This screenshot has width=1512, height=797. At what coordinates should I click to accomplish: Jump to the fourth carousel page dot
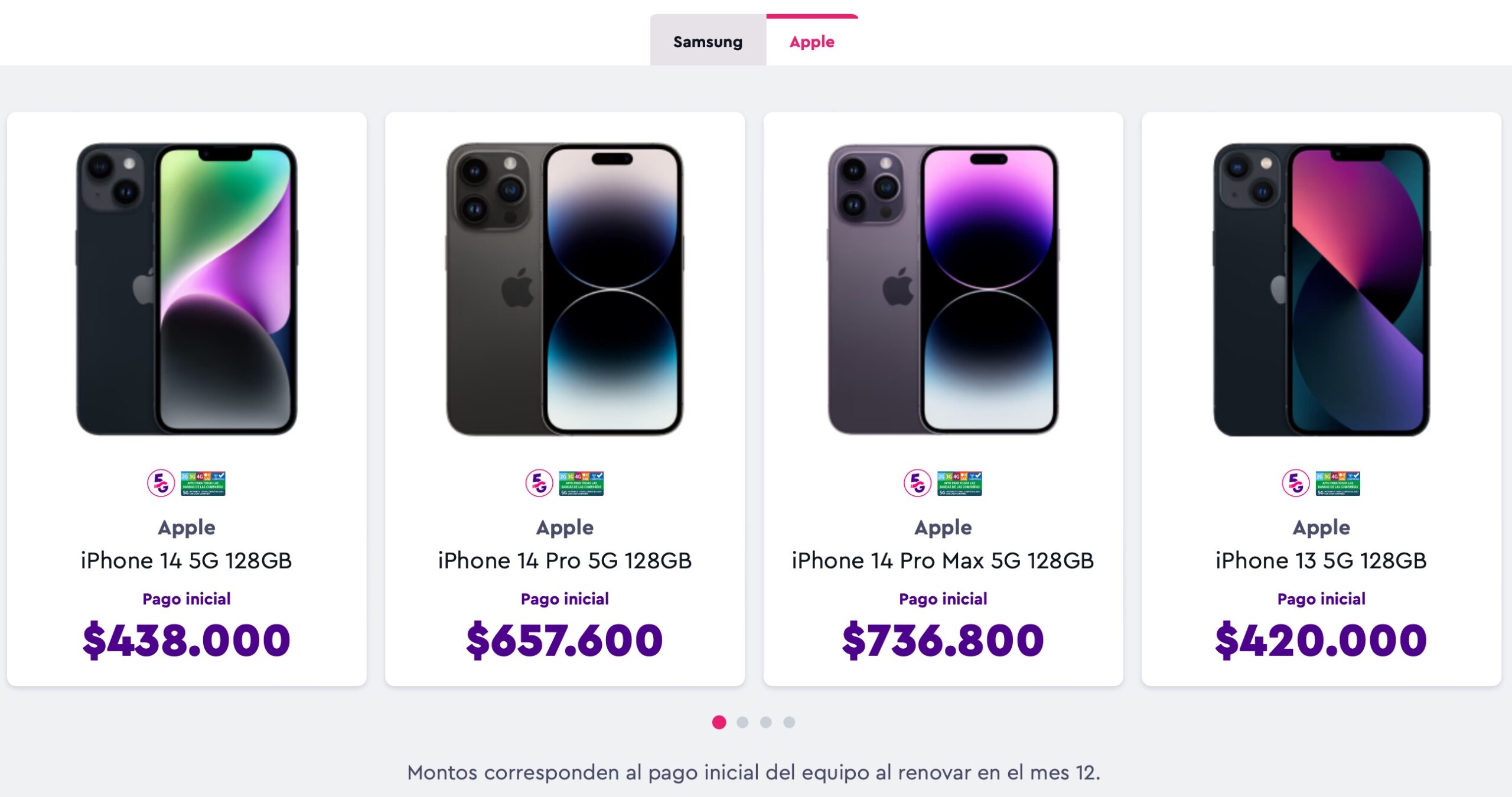789,722
